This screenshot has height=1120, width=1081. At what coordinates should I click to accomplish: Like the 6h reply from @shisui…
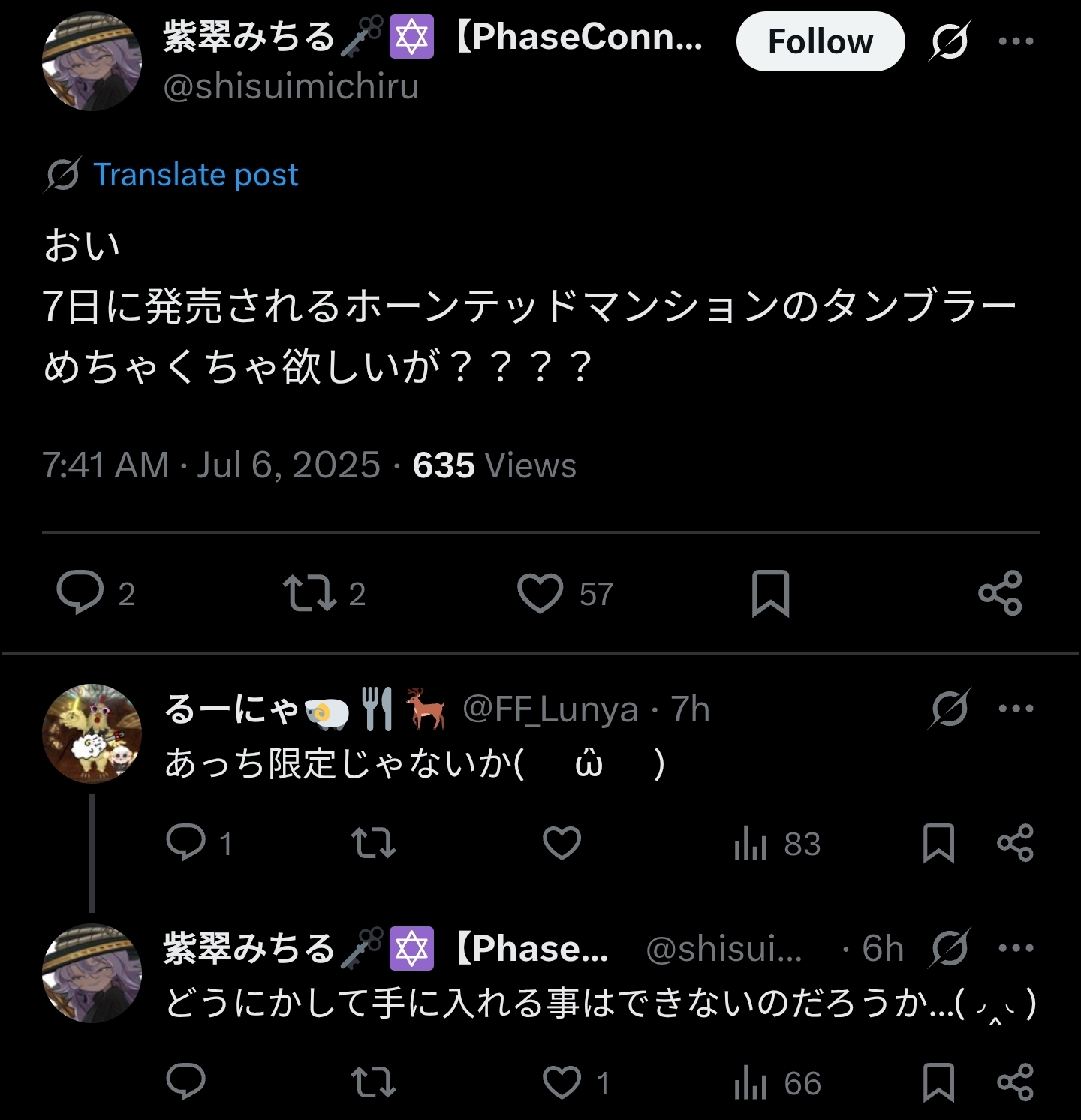coord(562,1082)
